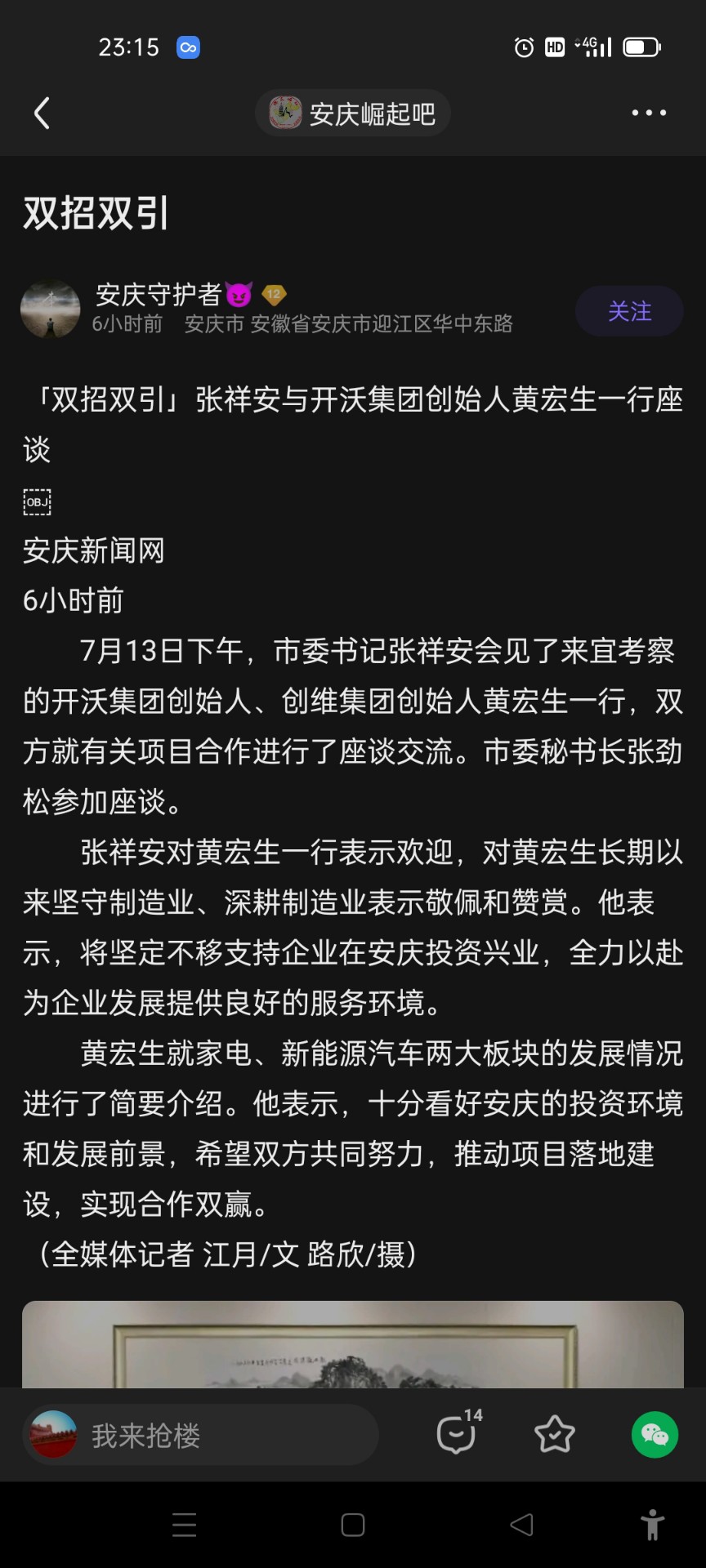
Task: Tap the system home button
Action: (353, 1525)
